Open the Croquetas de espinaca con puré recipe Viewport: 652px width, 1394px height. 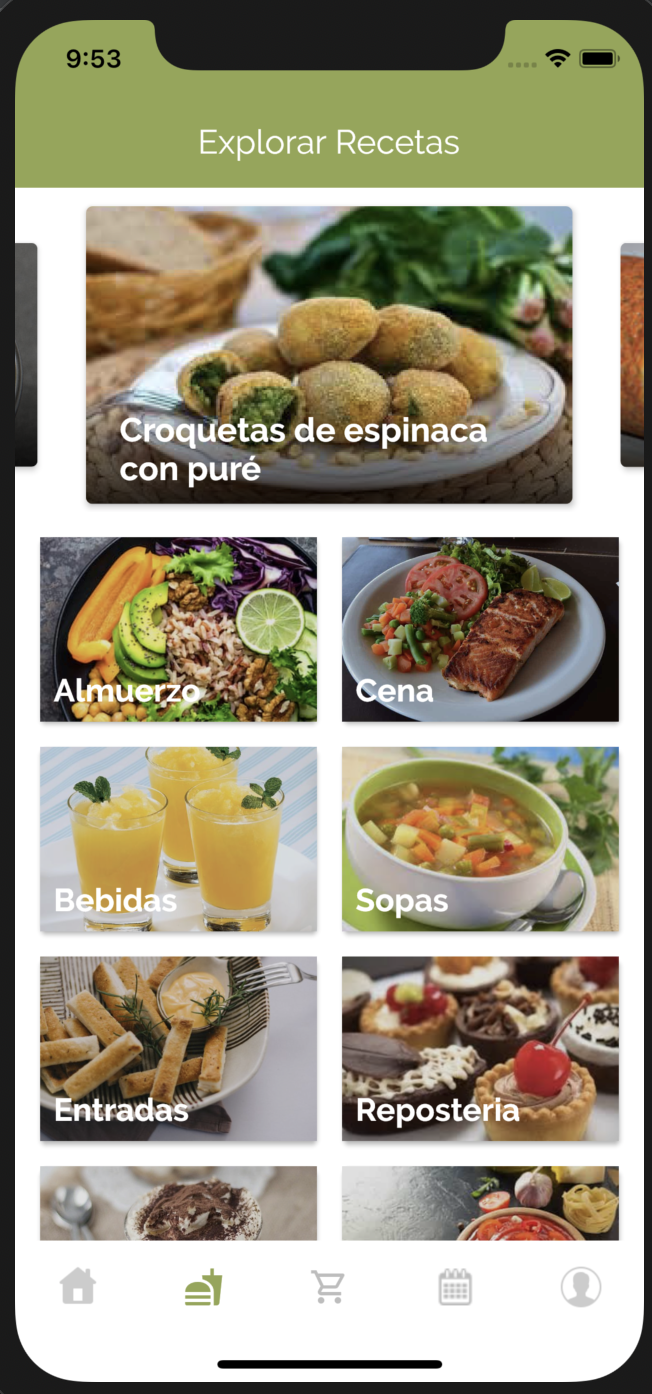[329, 354]
